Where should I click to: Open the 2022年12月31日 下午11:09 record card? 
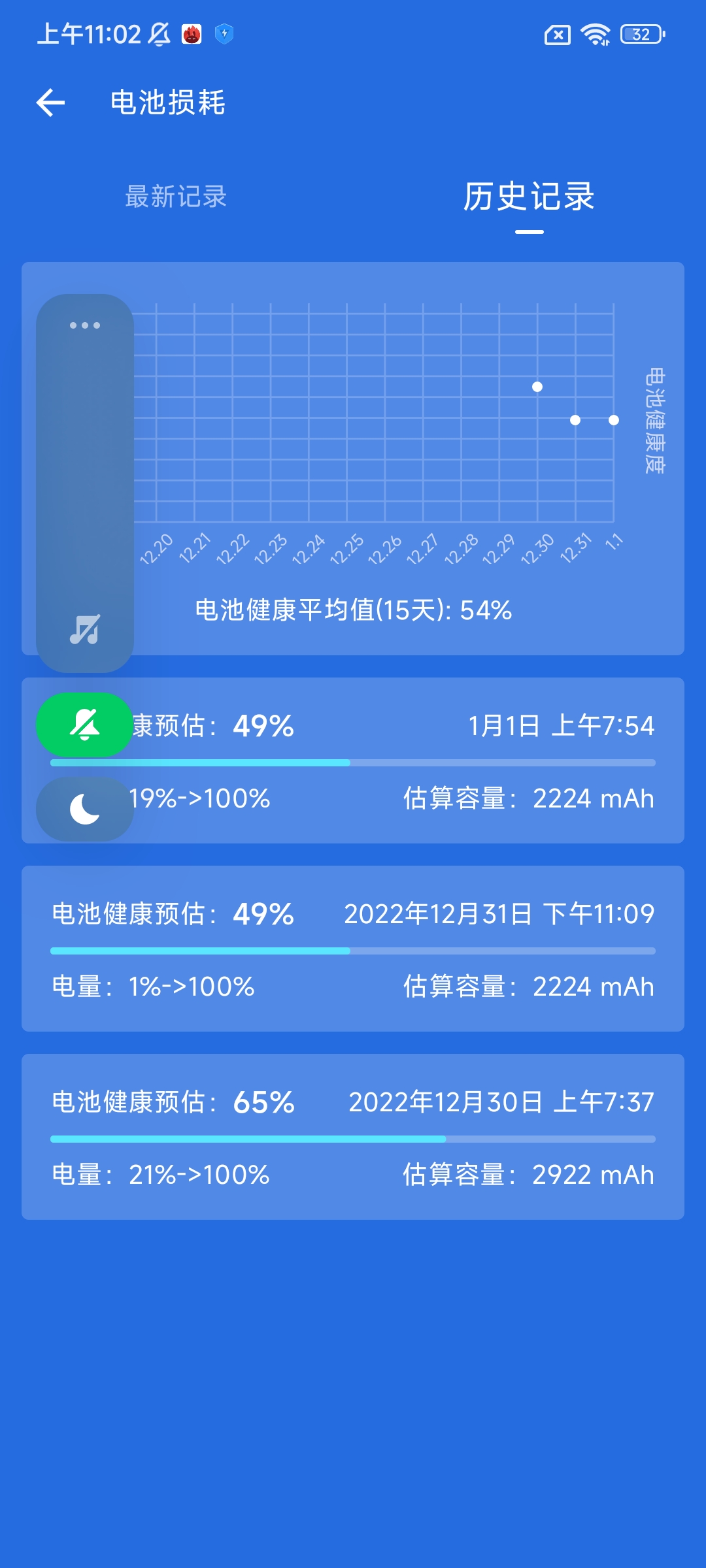tap(353, 949)
